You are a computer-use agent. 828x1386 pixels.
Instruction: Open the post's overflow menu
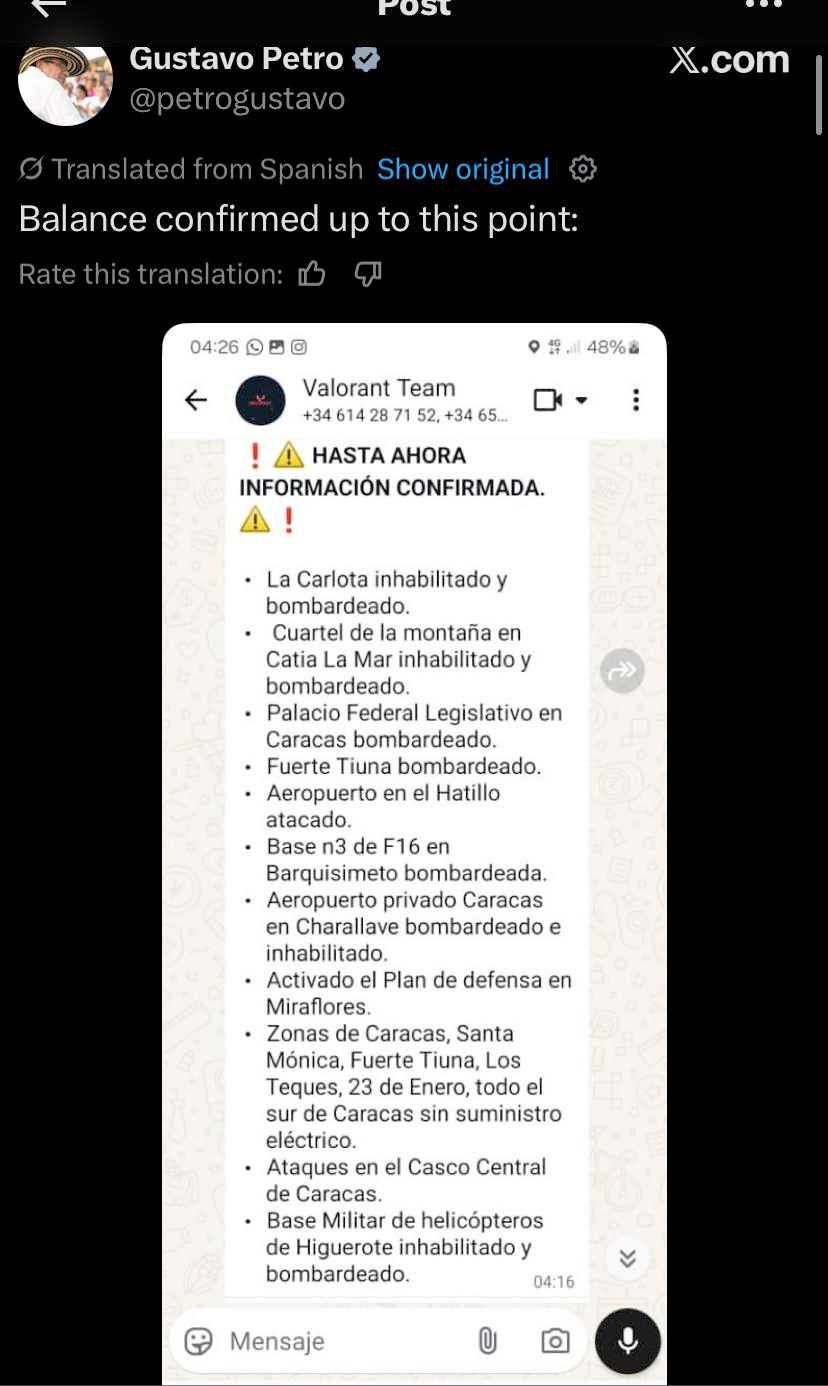point(764,6)
